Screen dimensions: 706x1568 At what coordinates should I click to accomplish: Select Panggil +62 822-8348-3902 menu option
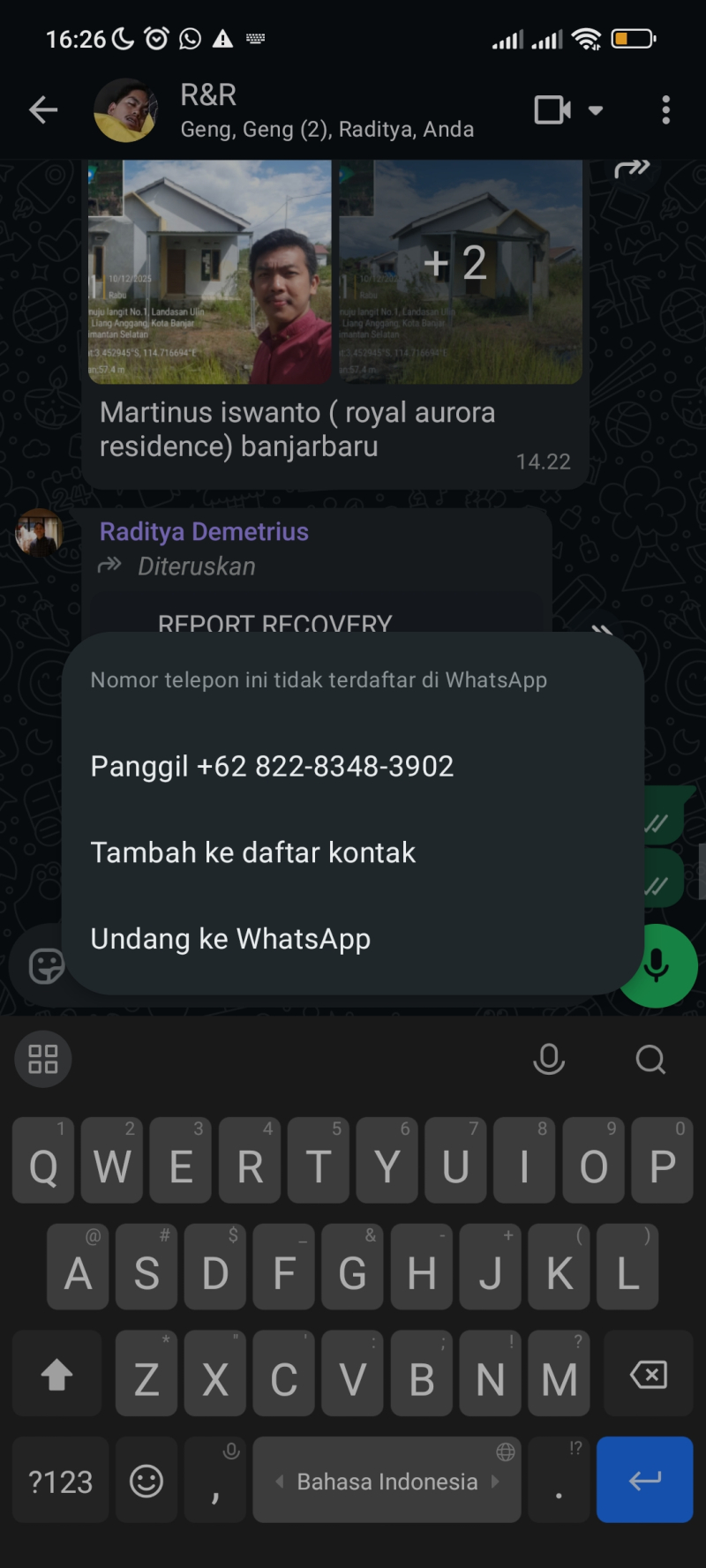(x=271, y=765)
